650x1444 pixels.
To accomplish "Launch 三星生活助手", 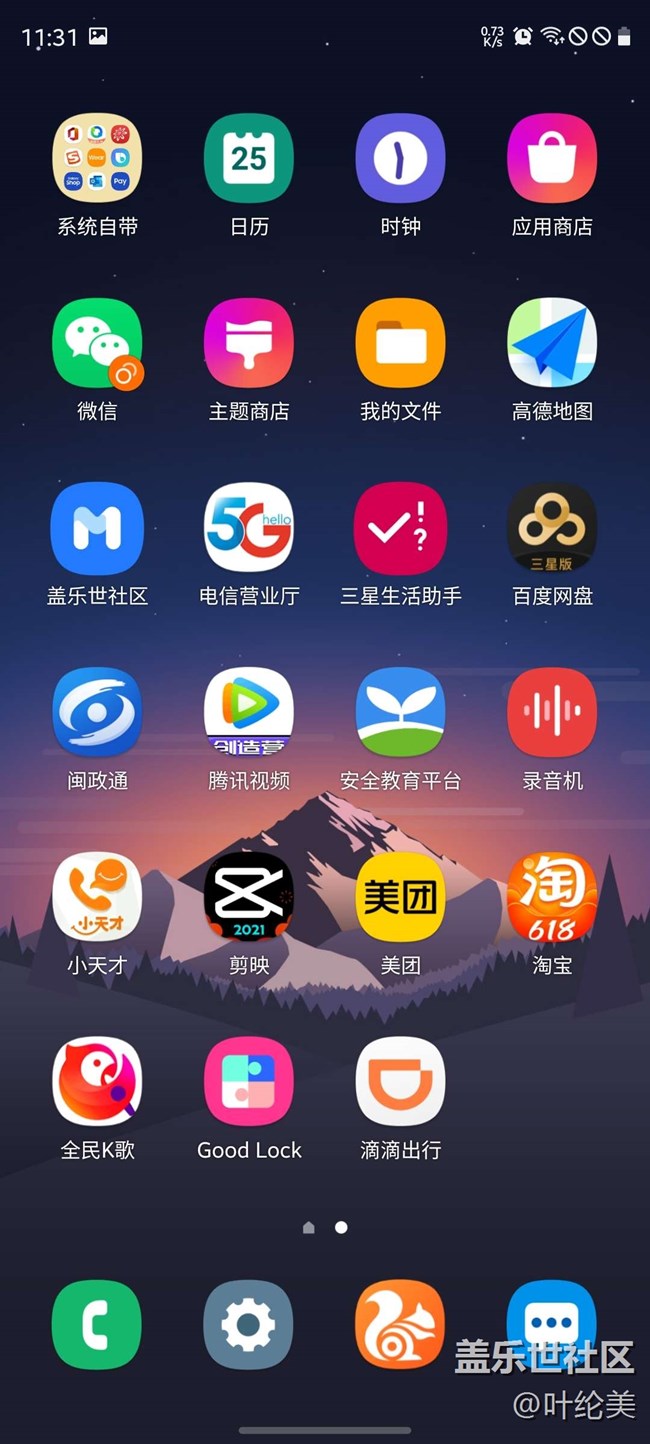I will click(400, 528).
